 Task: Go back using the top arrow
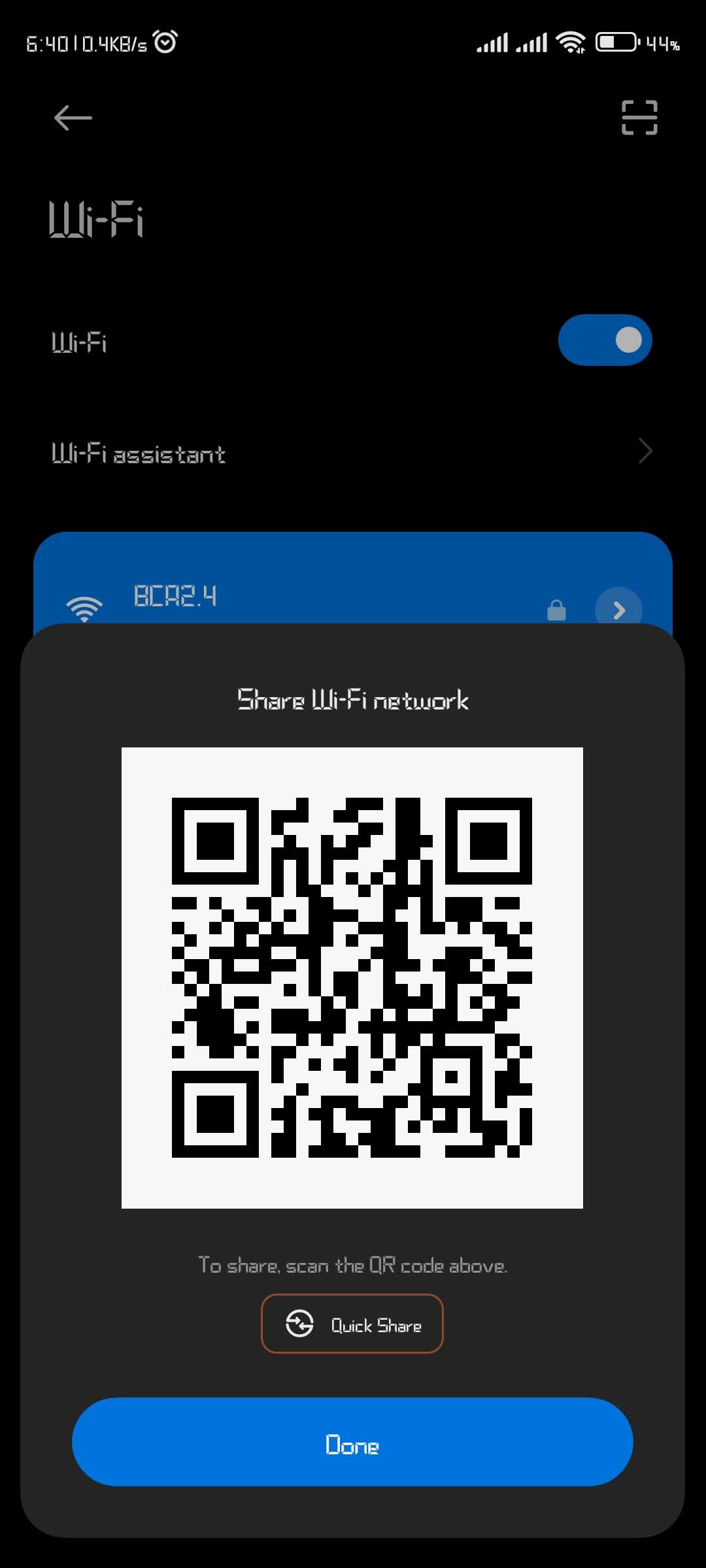(x=73, y=118)
